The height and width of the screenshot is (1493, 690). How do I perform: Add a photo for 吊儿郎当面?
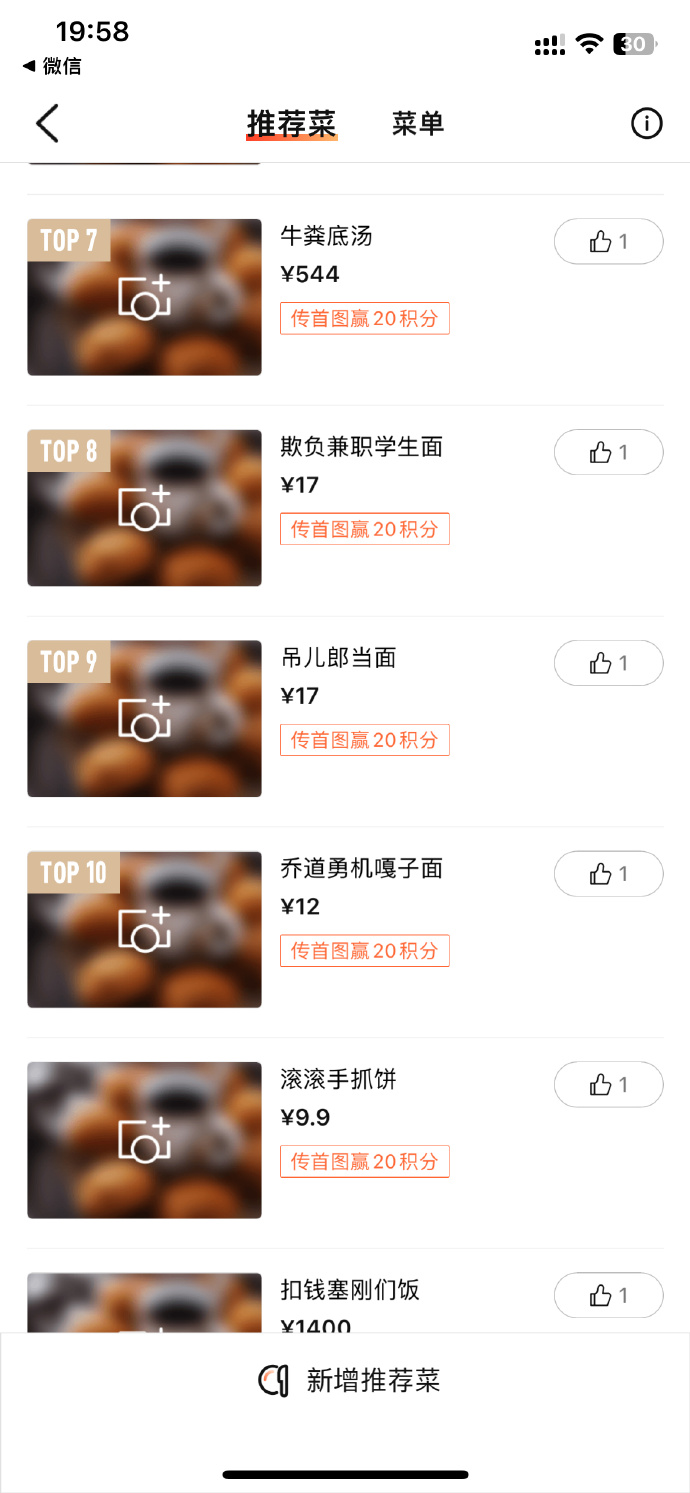point(144,719)
